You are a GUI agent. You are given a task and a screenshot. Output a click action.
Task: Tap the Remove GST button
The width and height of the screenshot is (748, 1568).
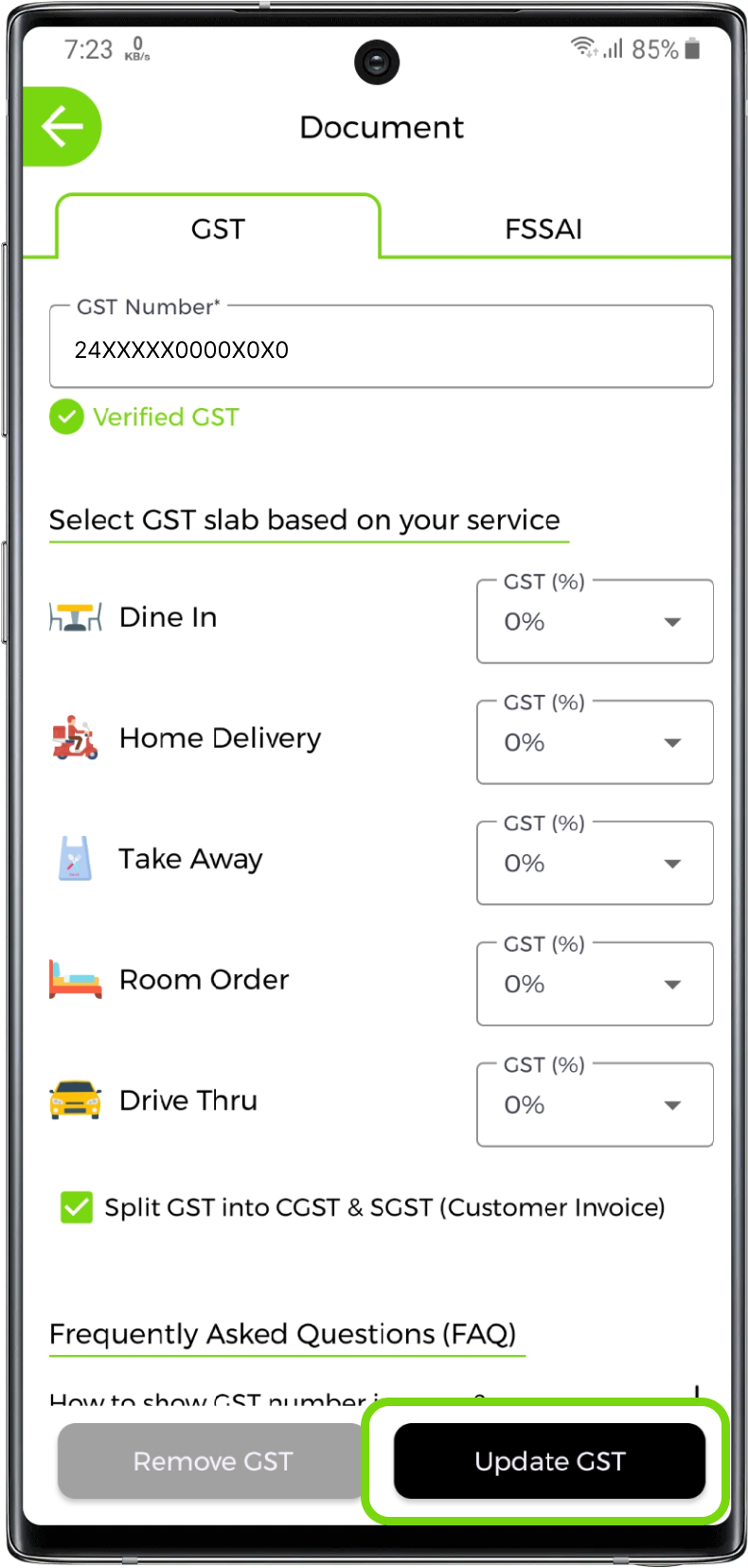212,1461
